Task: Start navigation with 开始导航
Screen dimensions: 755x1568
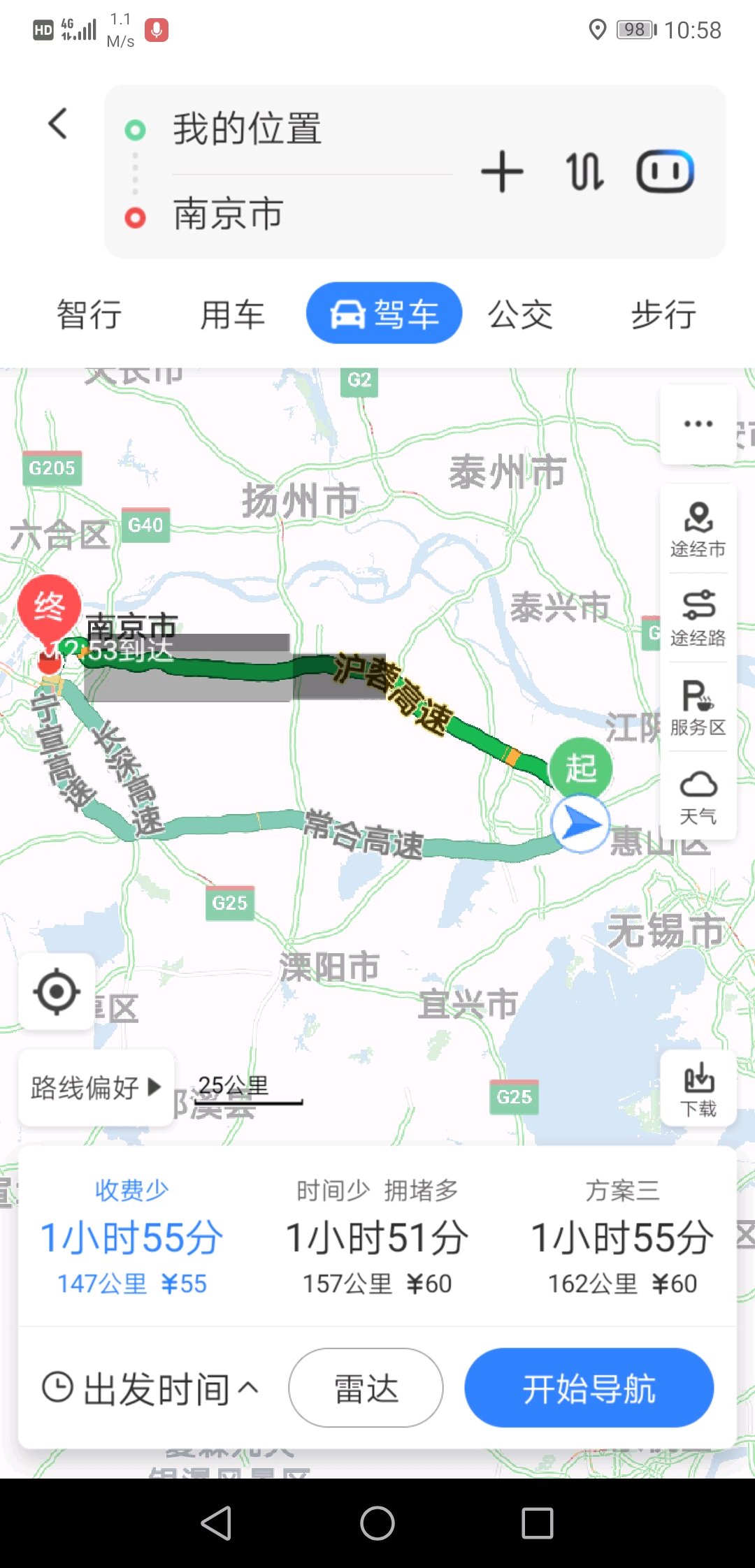Action: (x=589, y=1388)
